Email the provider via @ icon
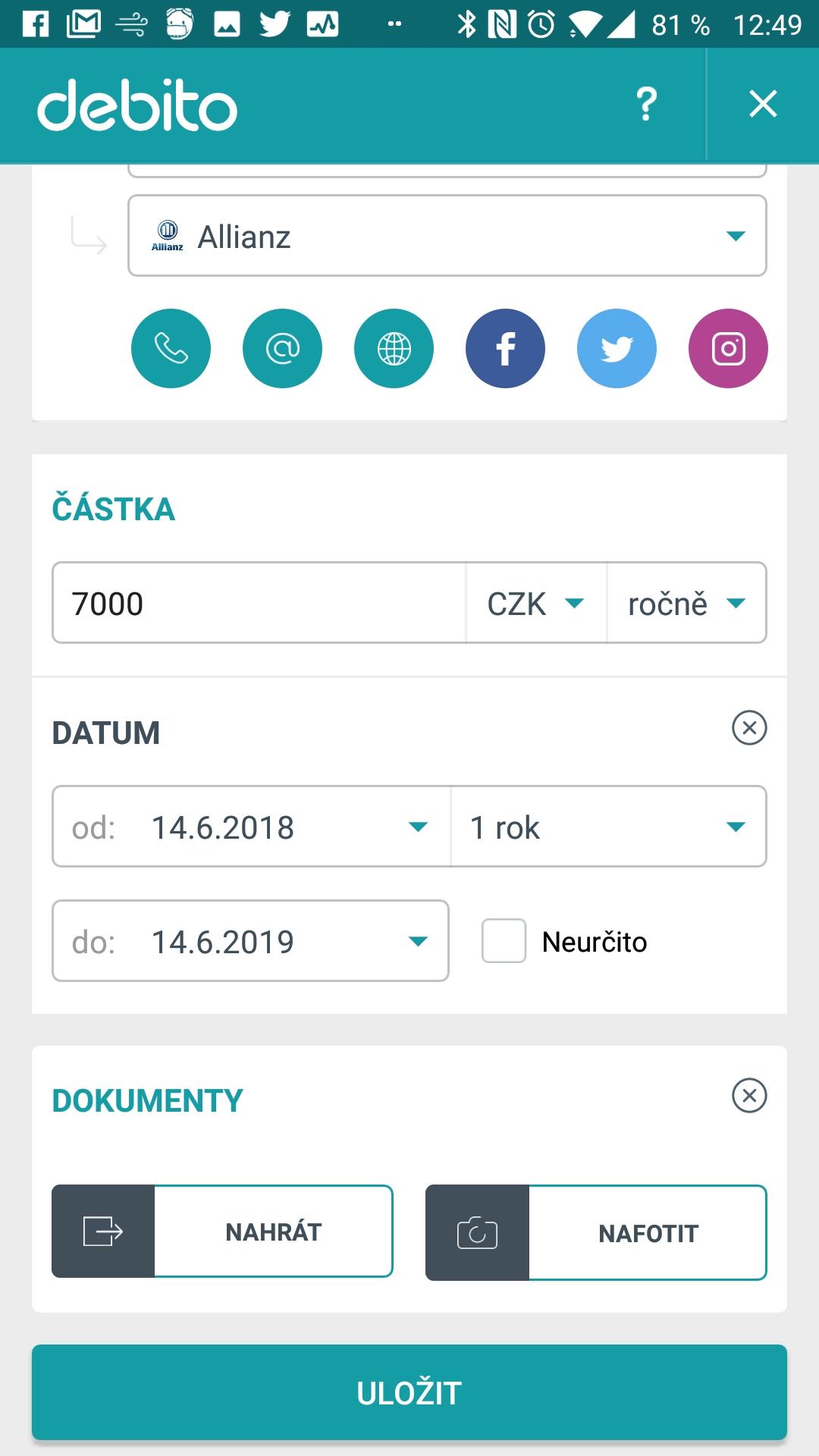819x1456 pixels. click(x=282, y=349)
